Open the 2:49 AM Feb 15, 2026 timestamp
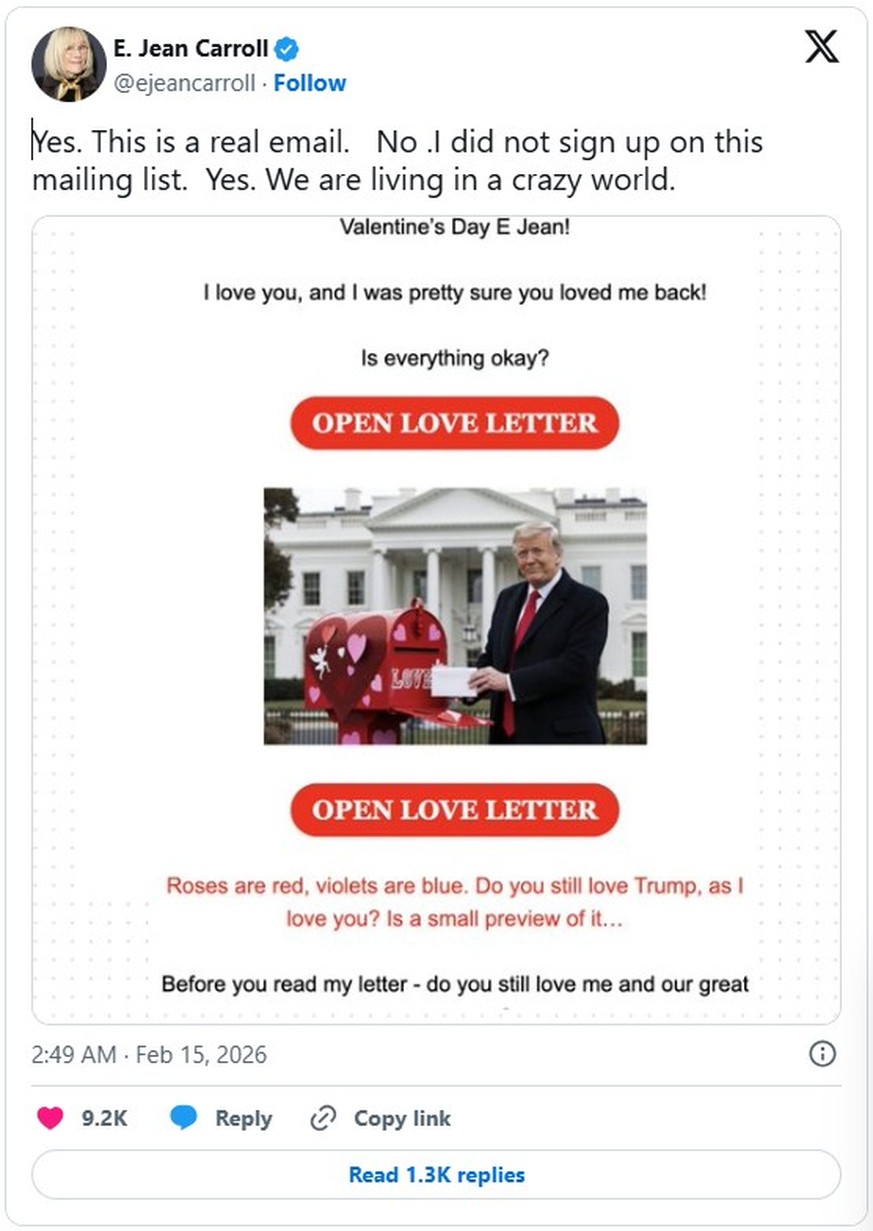The width and height of the screenshot is (873, 1231). pyautogui.click(x=149, y=1055)
